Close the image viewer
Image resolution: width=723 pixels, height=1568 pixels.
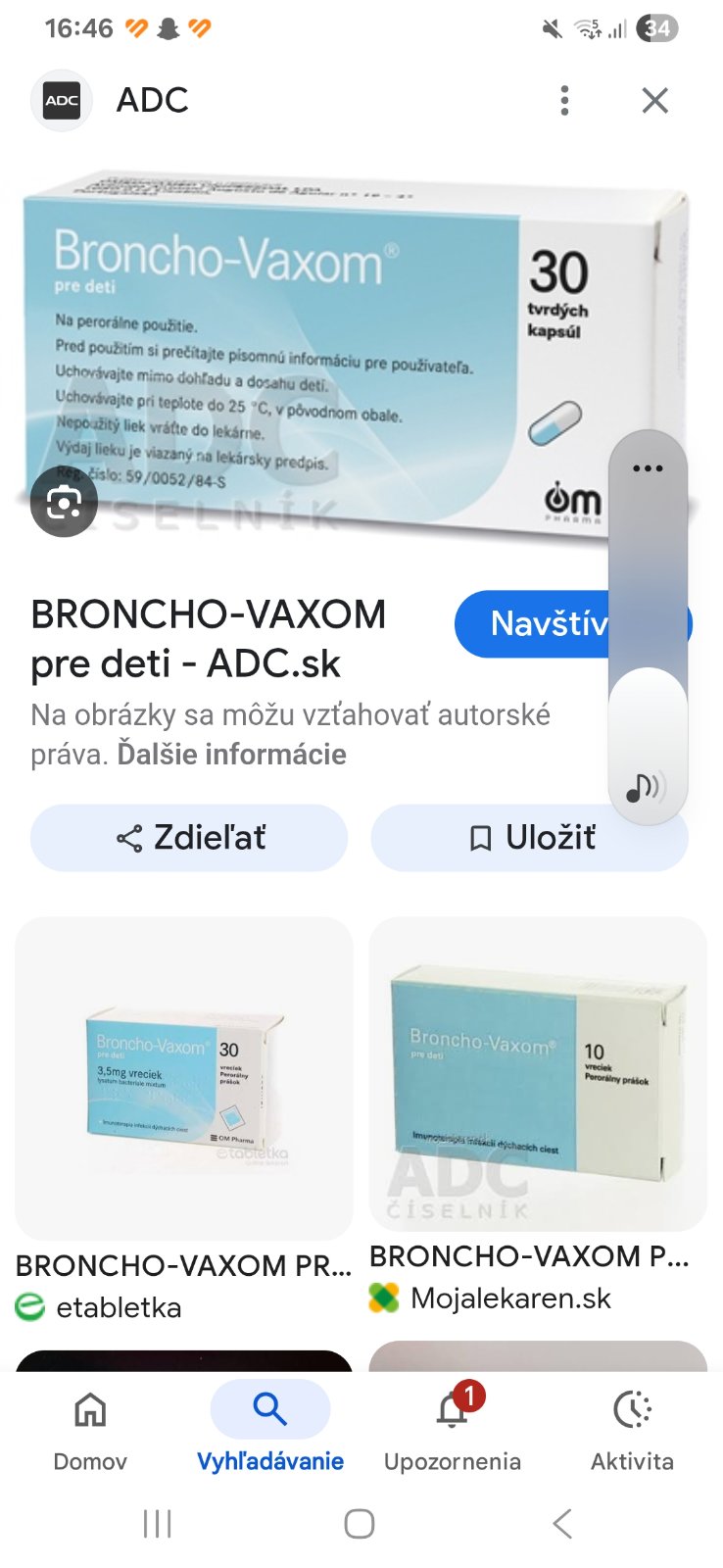[654, 100]
